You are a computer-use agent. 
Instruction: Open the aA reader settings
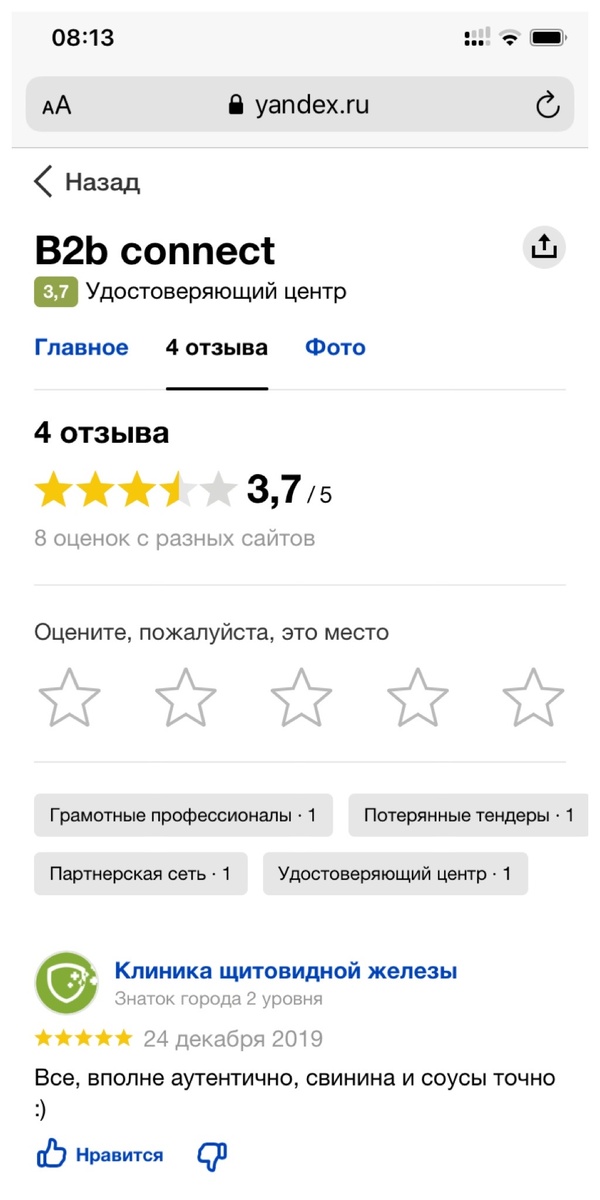pyautogui.click(x=57, y=106)
